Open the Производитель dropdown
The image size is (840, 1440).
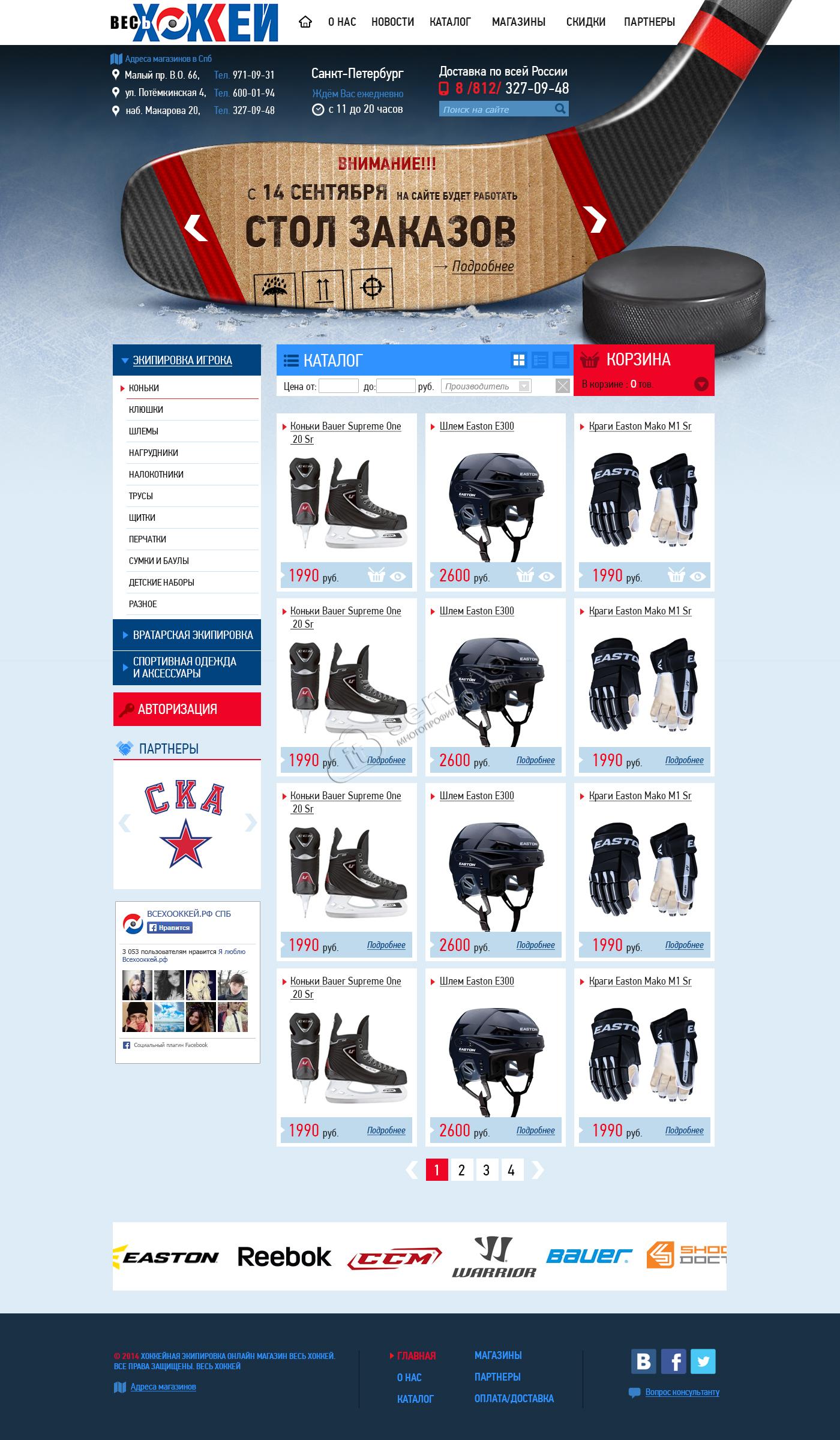coord(487,386)
